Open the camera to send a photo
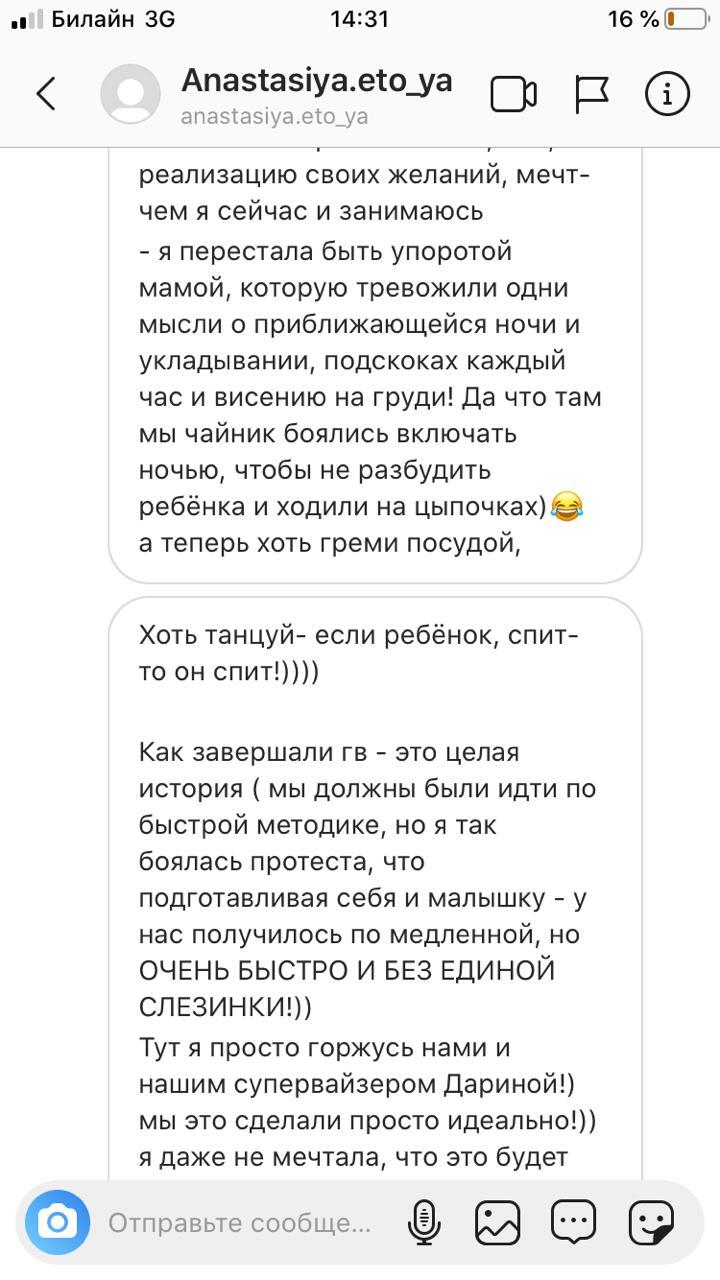Screen dimensions: 720x1280 pyautogui.click(x=57, y=1222)
